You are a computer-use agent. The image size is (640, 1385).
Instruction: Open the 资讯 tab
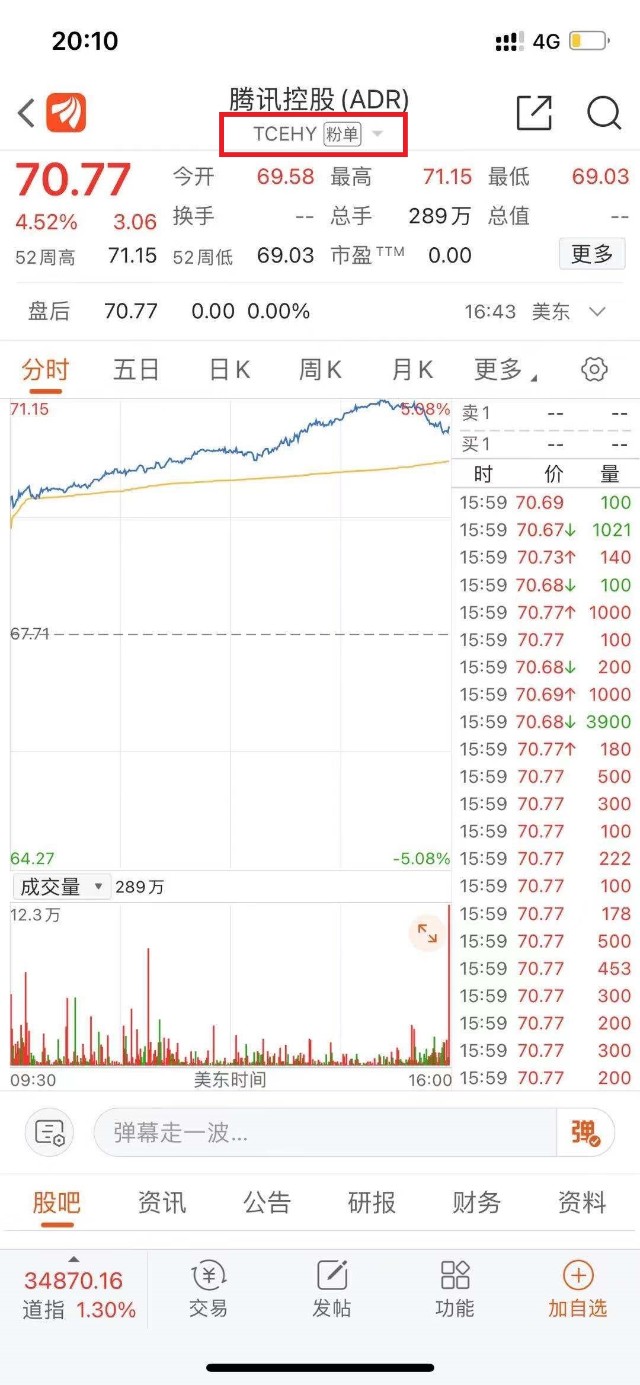point(162,1203)
